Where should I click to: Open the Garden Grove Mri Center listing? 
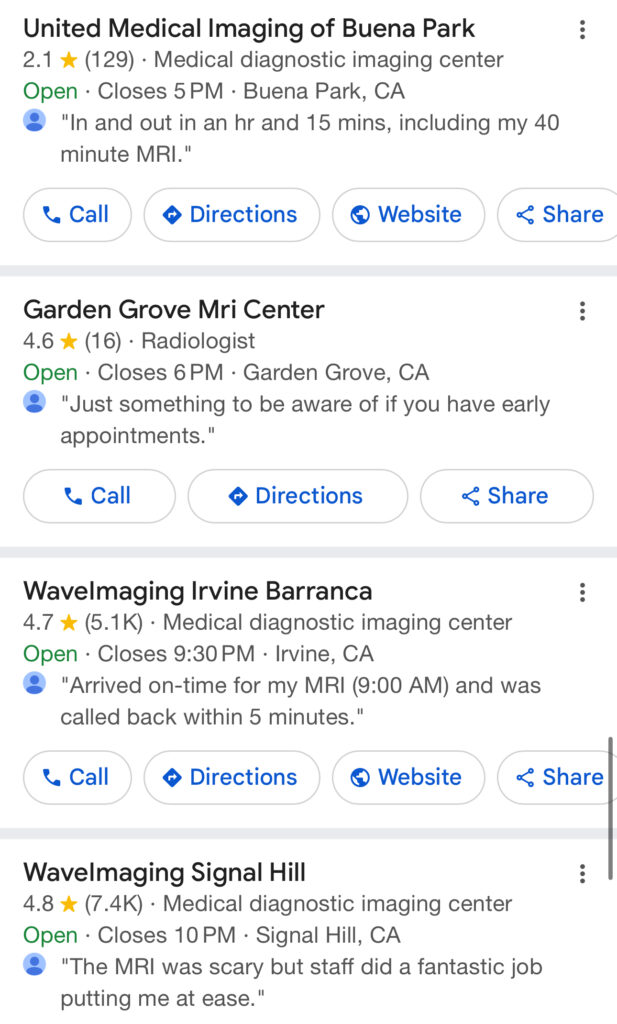click(x=174, y=309)
